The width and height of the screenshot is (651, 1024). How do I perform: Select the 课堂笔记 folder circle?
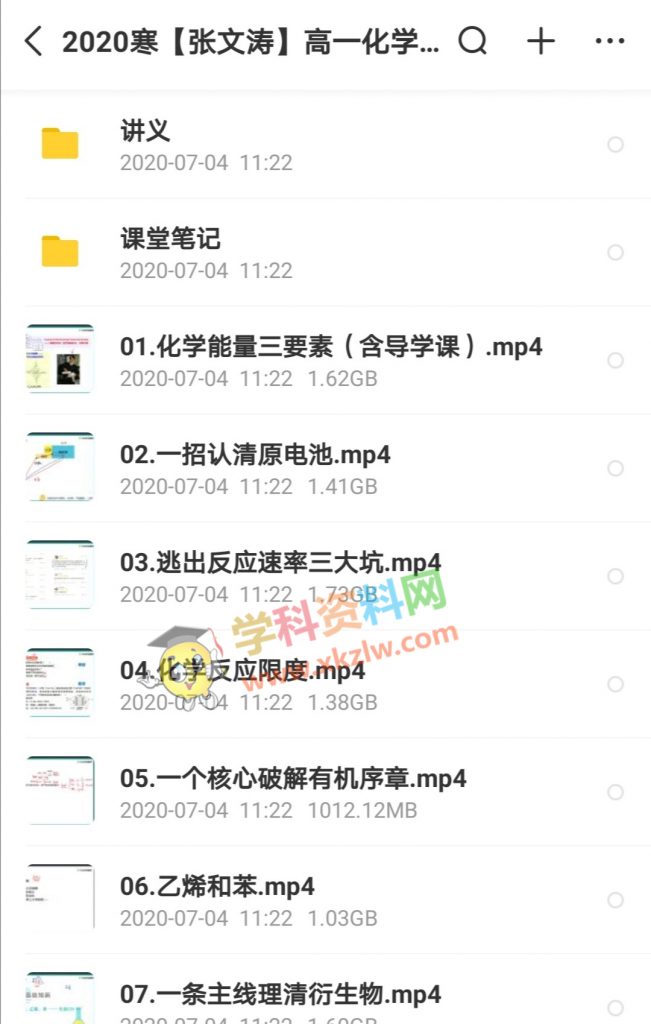pos(615,252)
